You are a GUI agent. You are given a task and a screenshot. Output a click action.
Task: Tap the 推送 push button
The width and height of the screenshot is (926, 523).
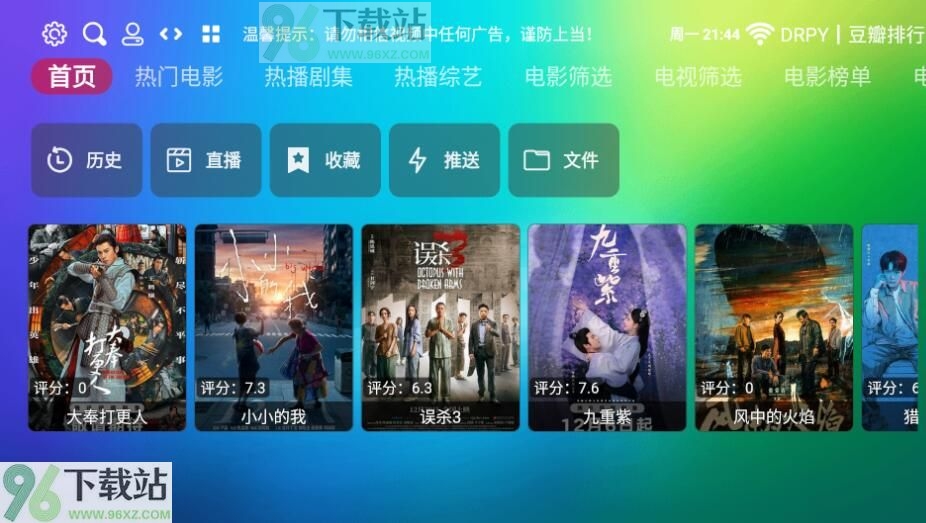(444, 160)
